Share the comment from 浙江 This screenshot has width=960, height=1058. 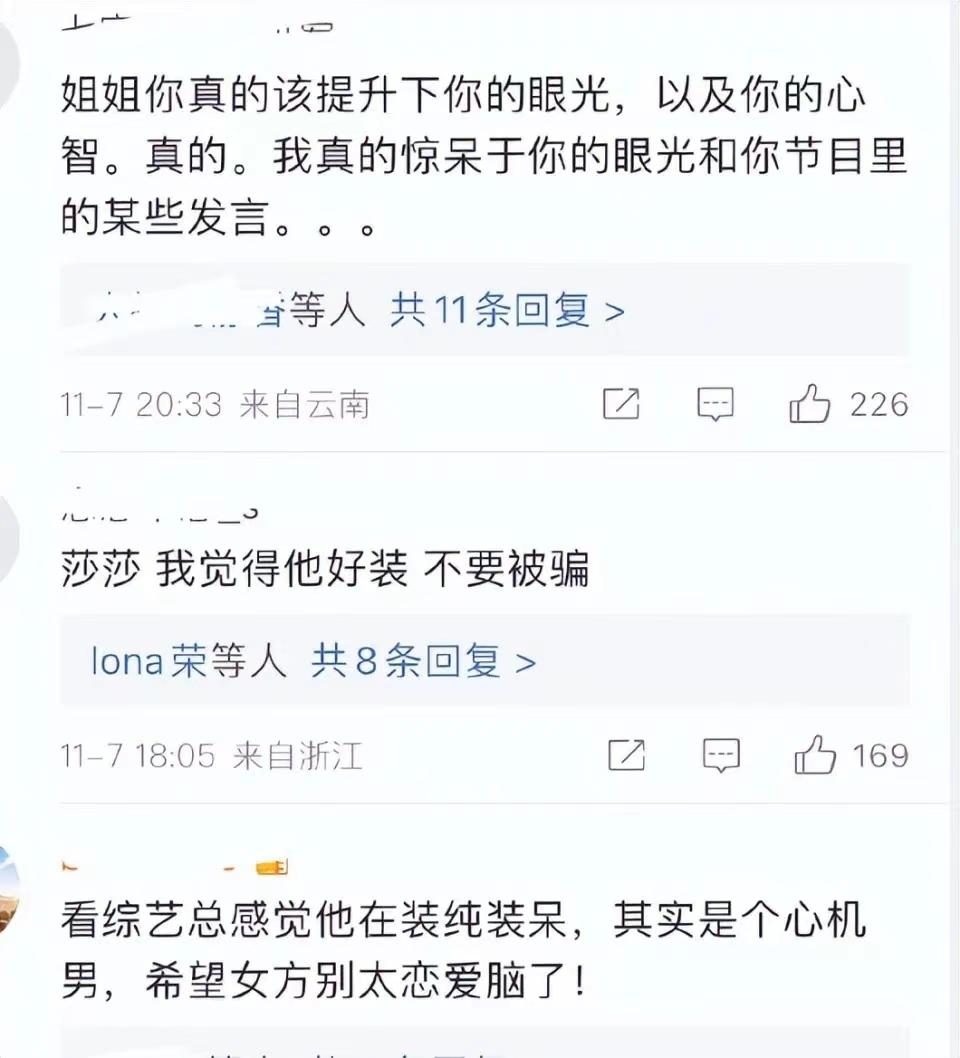[626, 755]
